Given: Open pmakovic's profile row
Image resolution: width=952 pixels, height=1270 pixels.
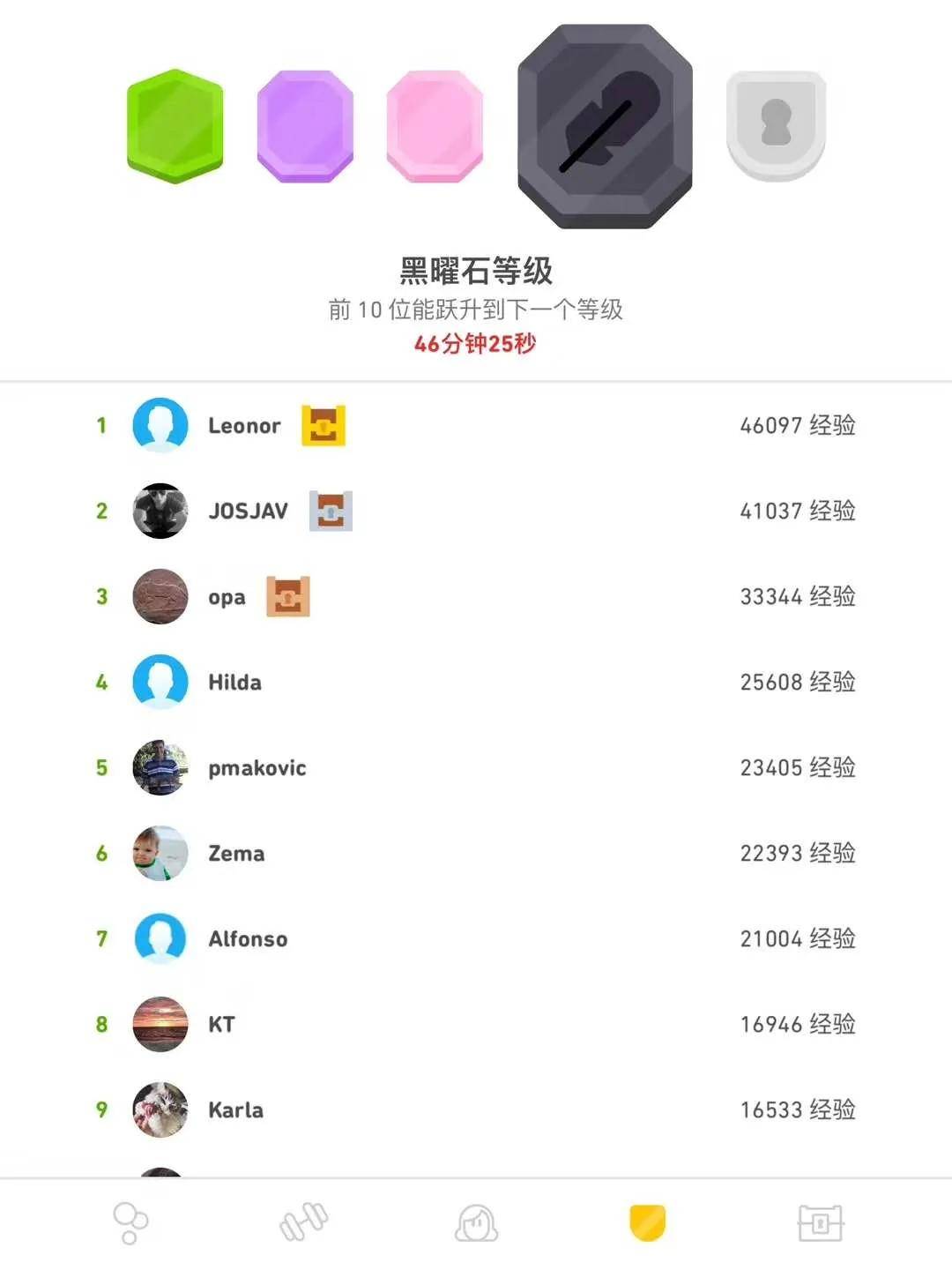Looking at the screenshot, I should (476, 767).
